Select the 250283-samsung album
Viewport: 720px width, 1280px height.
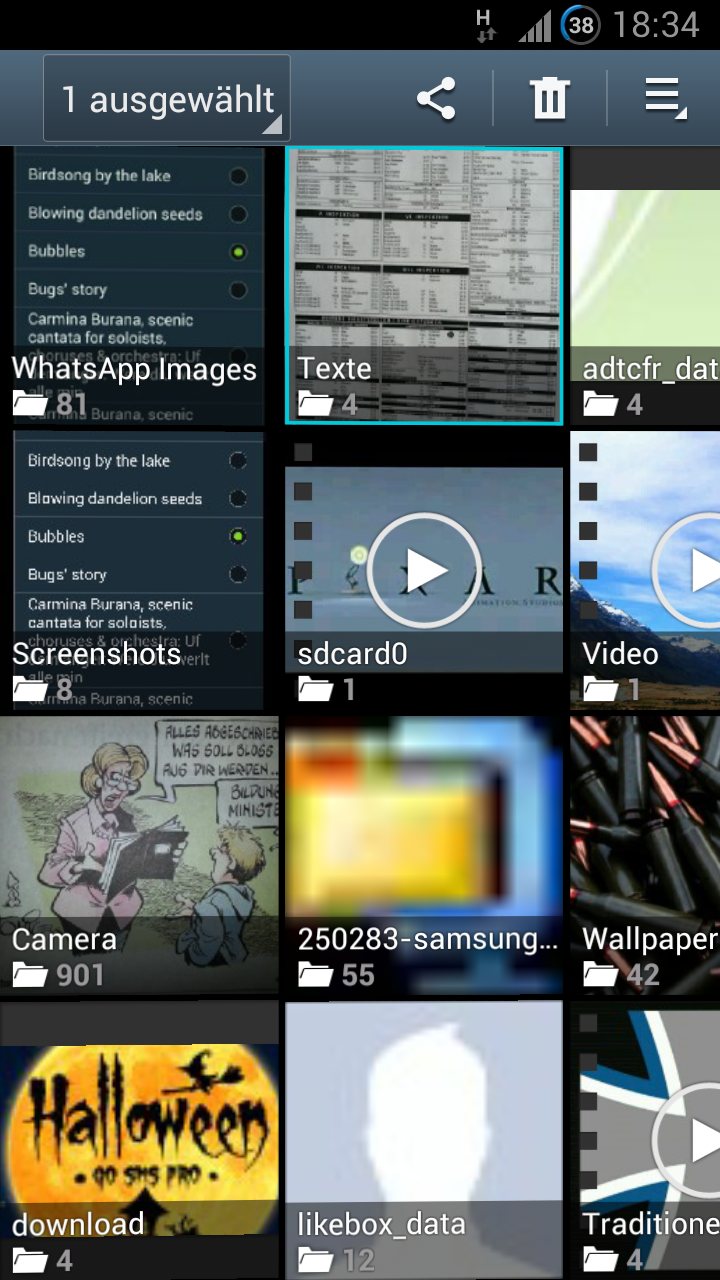tap(424, 855)
